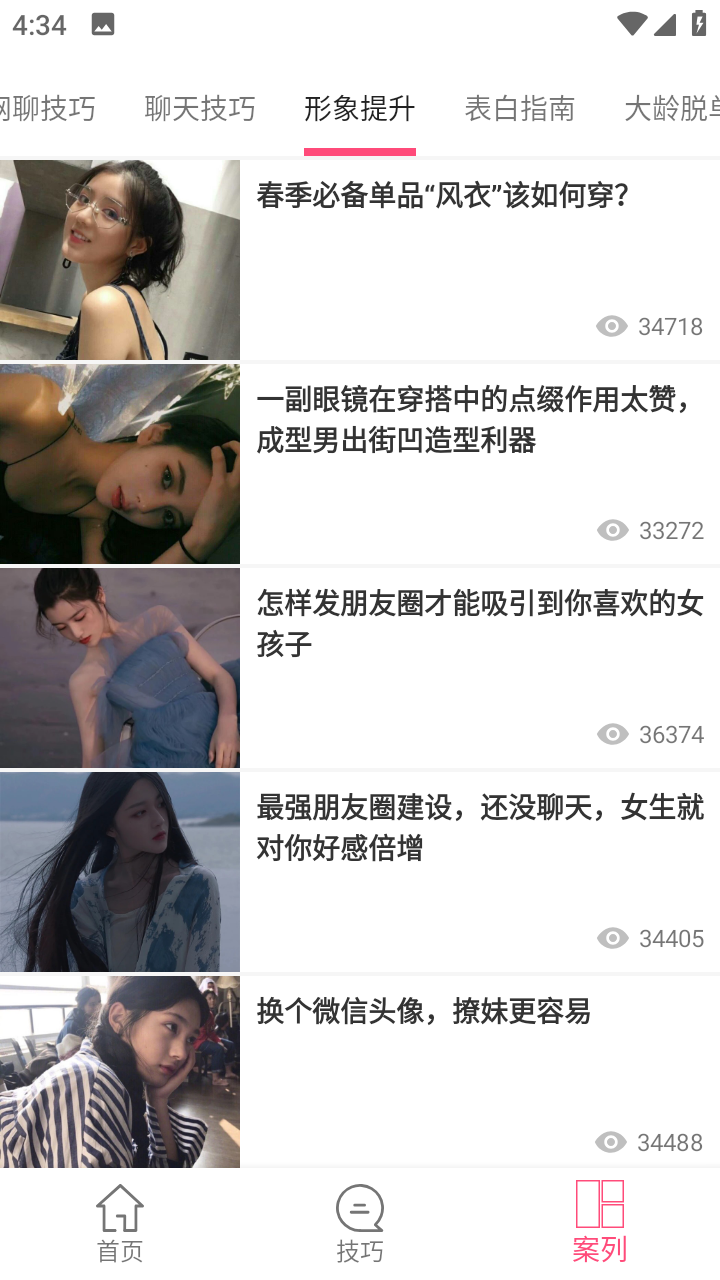
Task: Tap the 形象提升 tab
Action: (359, 108)
